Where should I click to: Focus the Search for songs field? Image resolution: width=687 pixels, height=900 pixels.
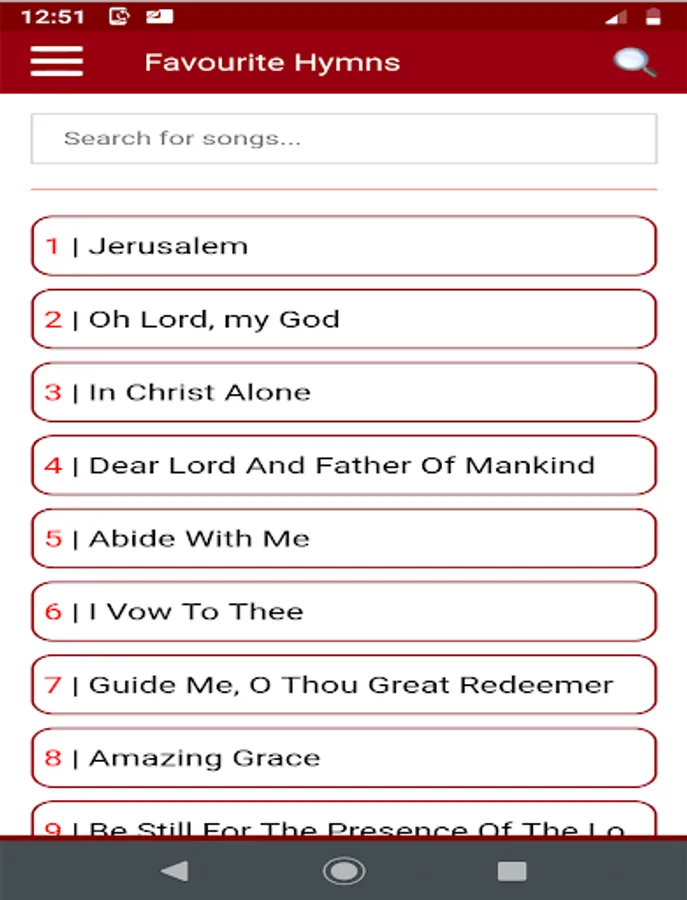coord(343,138)
